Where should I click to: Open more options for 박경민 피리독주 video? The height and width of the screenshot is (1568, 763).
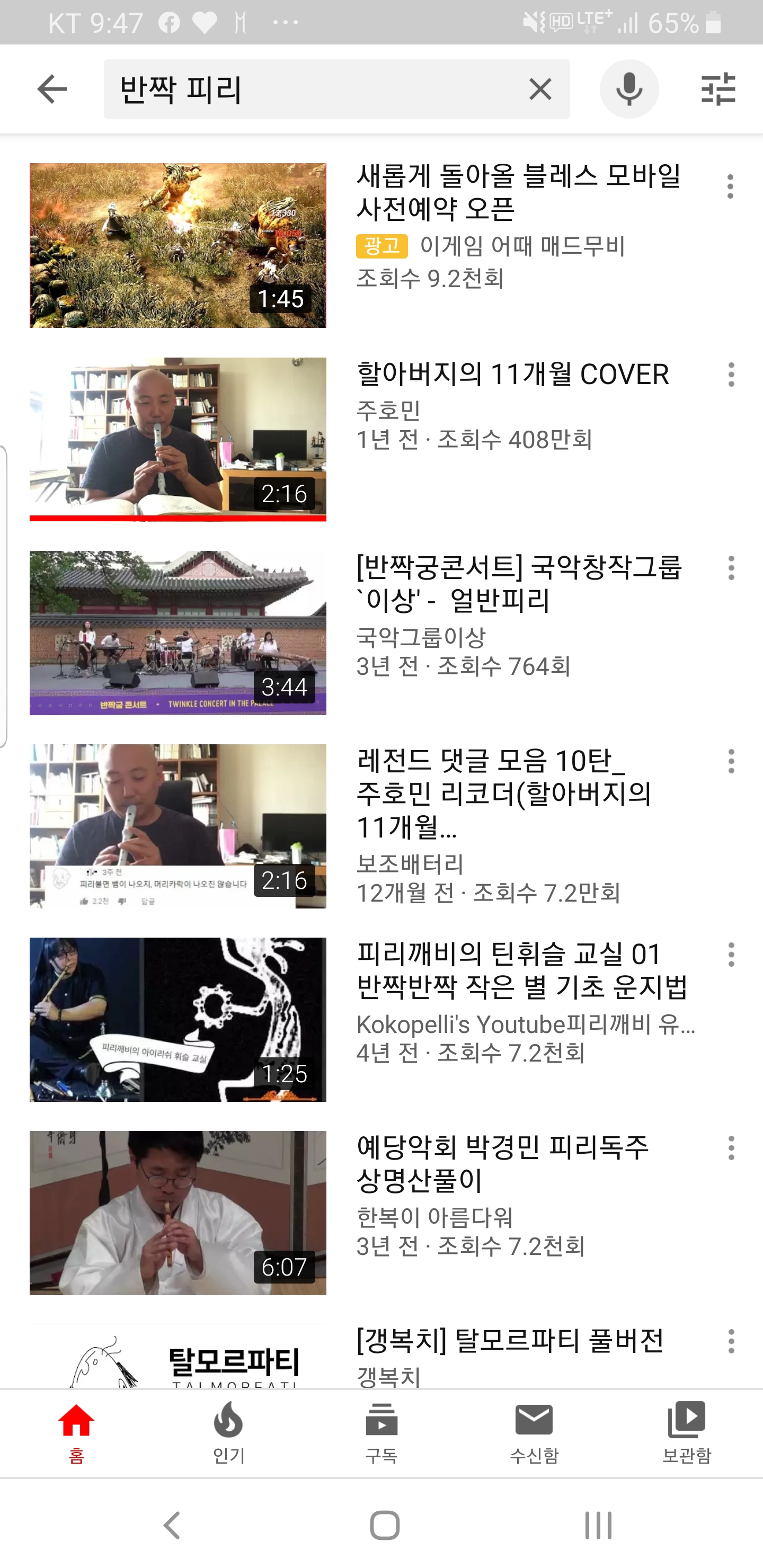coord(731,1148)
